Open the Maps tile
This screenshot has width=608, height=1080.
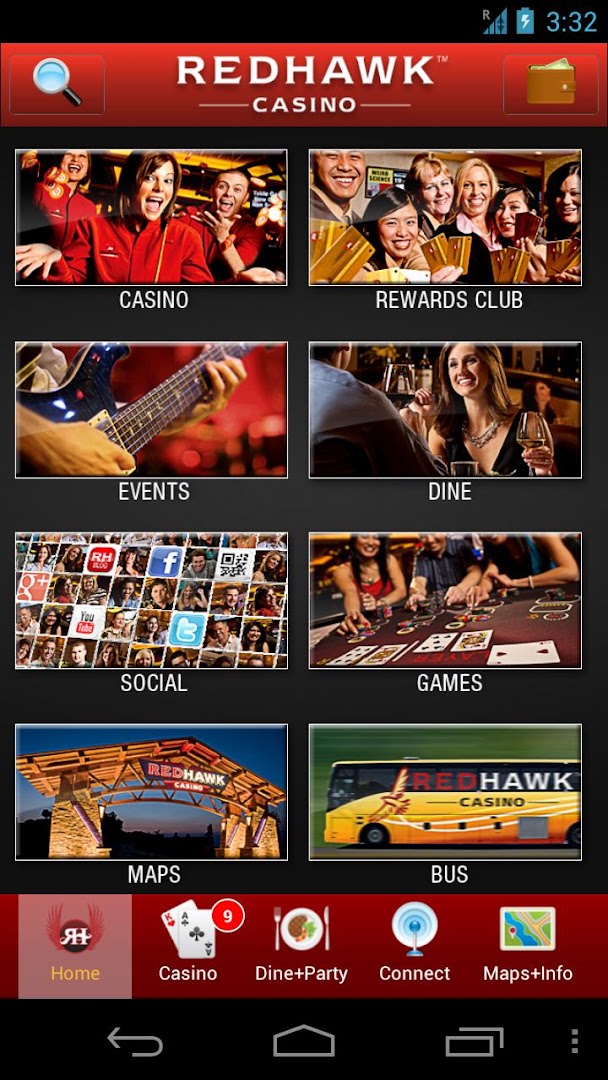click(x=151, y=792)
